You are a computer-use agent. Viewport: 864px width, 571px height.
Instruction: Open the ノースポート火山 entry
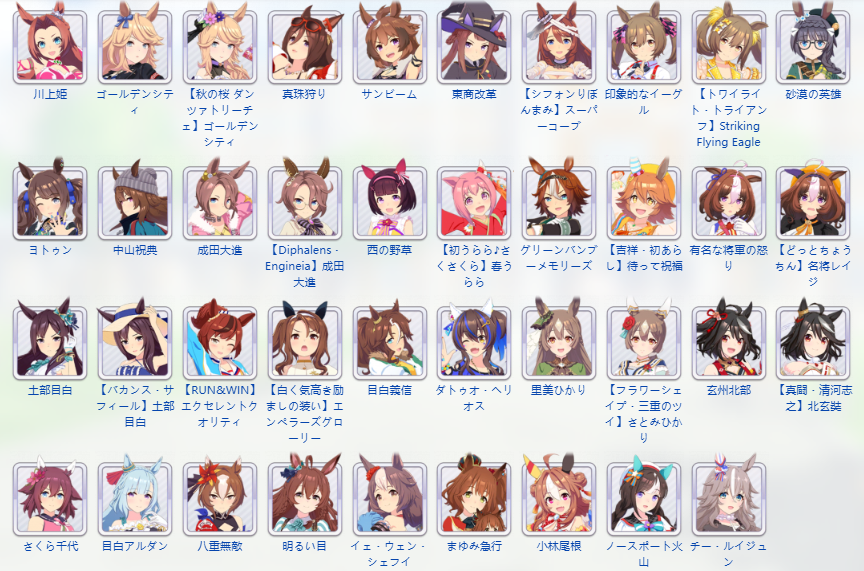coord(643,497)
